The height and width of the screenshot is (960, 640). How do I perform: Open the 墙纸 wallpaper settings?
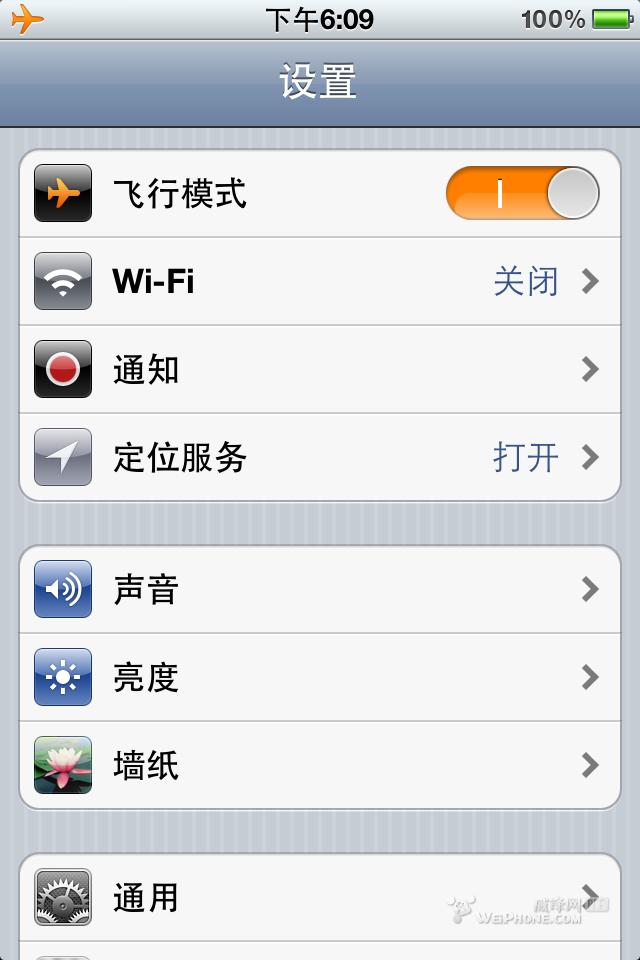point(320,766)
